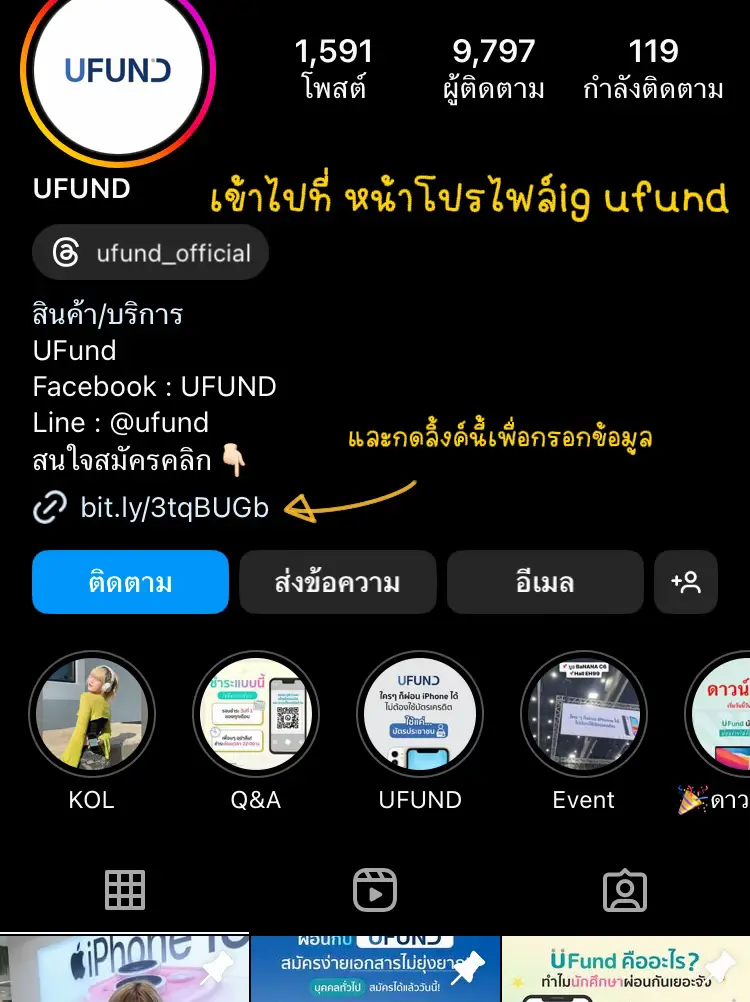Image resolution: width=750 pixels, height=1002 pixels.
Task: View the Q&A story highlight
Action: click(x=256, y=713)
